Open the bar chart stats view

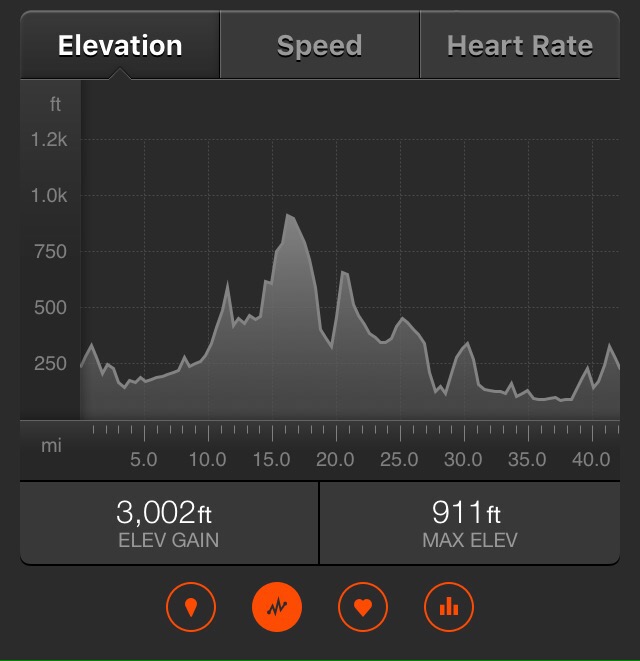(449, 606)
